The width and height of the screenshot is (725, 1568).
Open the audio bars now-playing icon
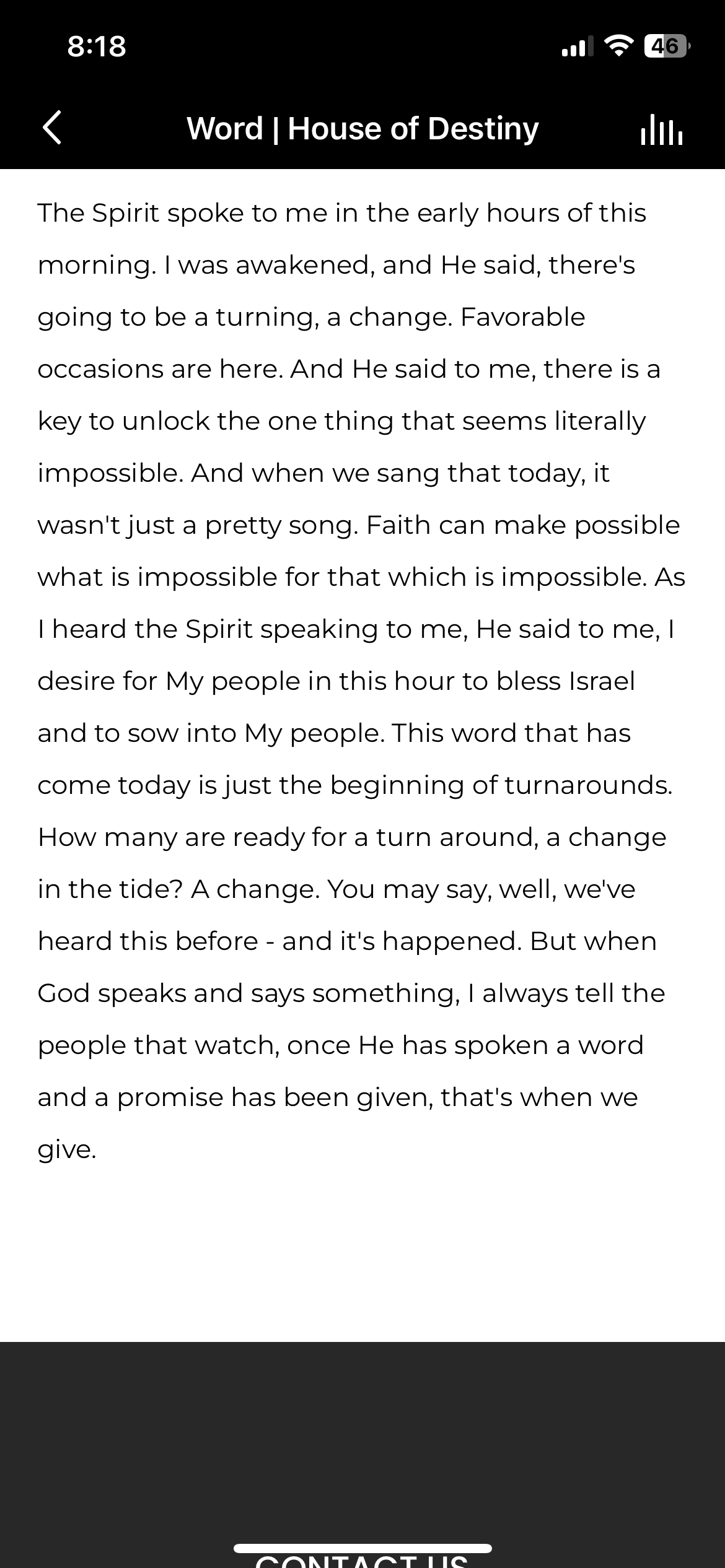(661, 129)
